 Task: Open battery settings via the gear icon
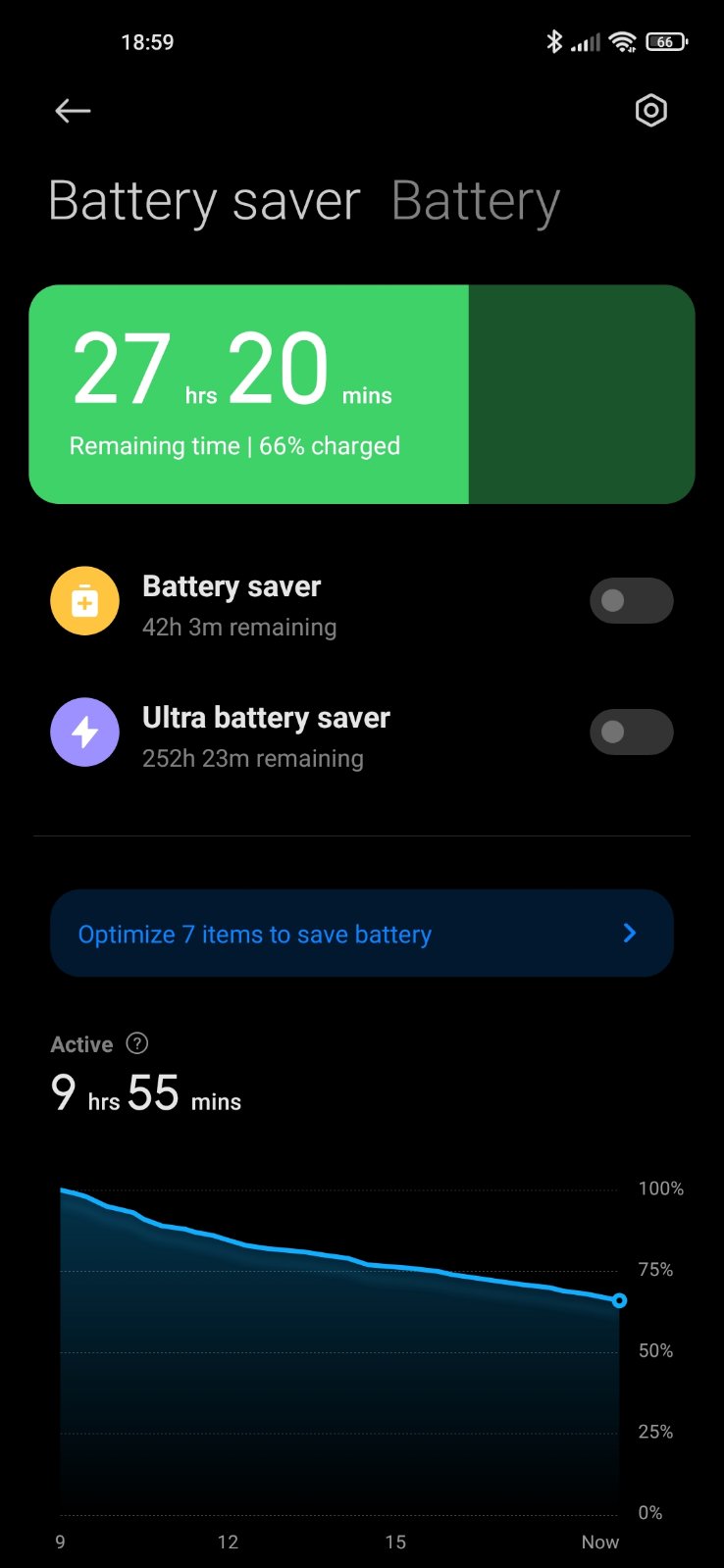click(650, 111)
